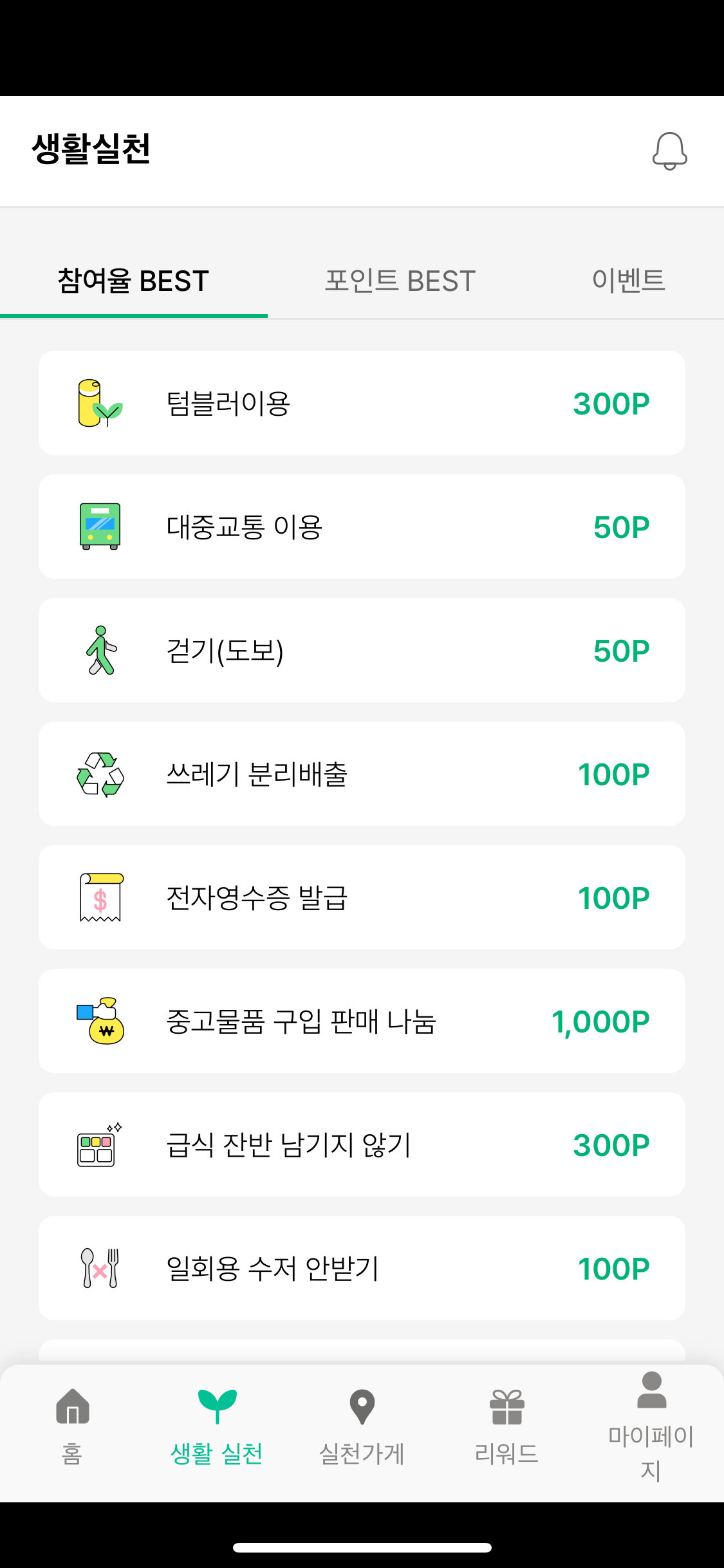Open 일회용 수저 안받기 activity
The width and height of the screenshot is (724, 1568).
pos(362,1268)
